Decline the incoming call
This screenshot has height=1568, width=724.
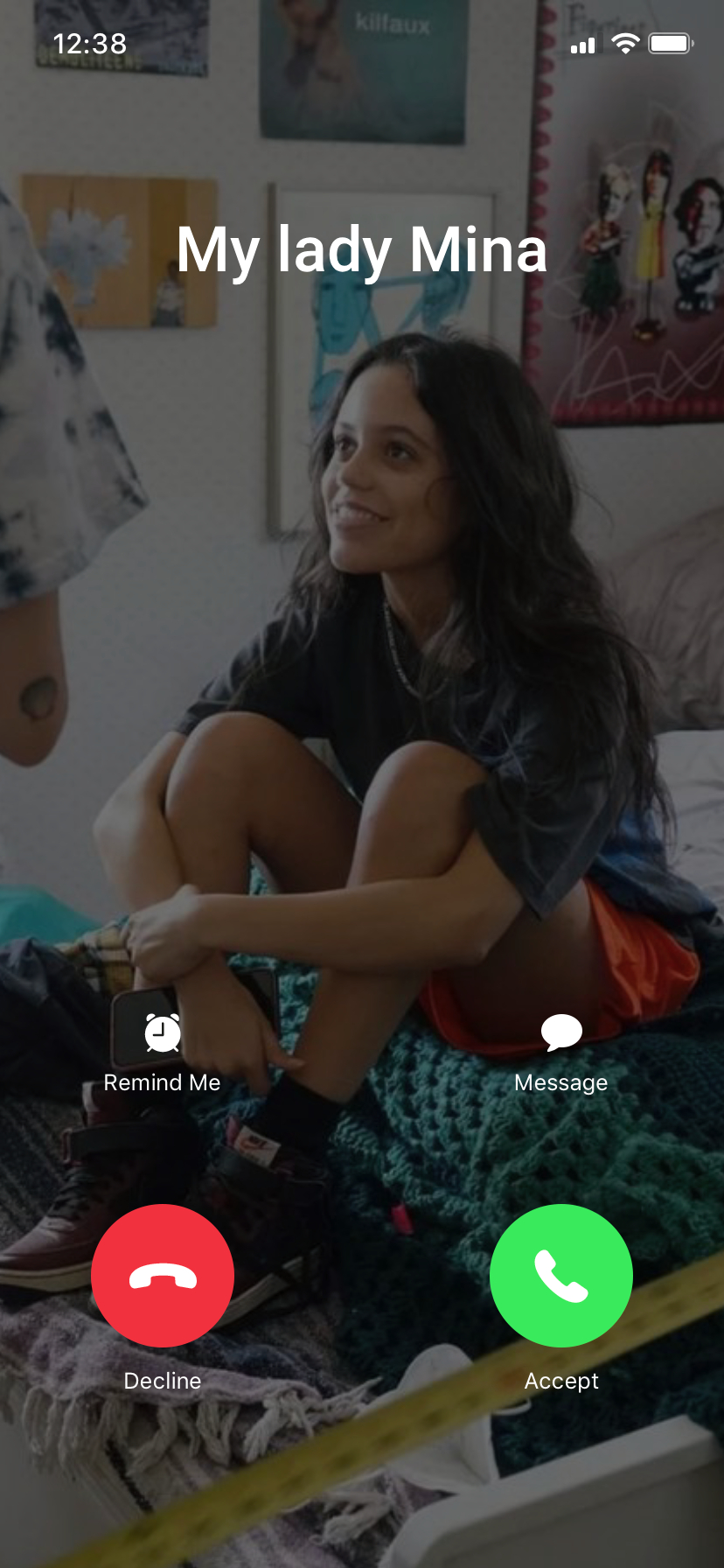pos(163,1275)
